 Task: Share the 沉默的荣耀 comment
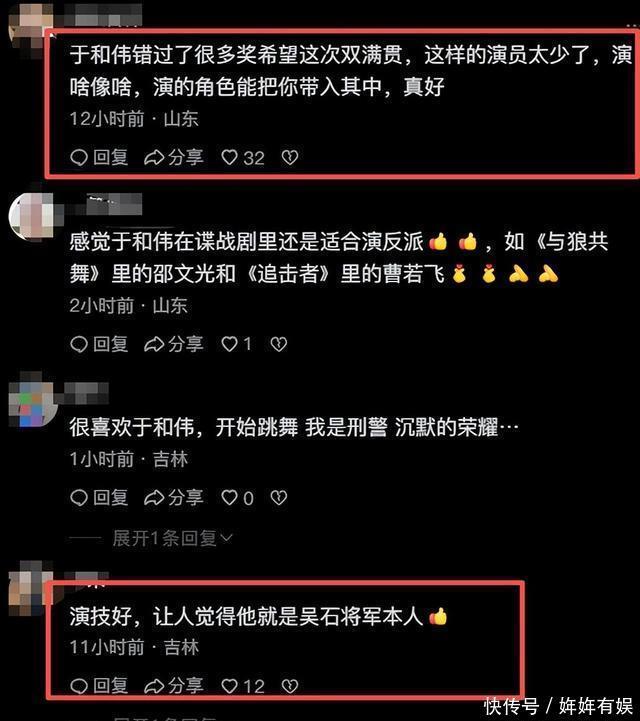173,498
